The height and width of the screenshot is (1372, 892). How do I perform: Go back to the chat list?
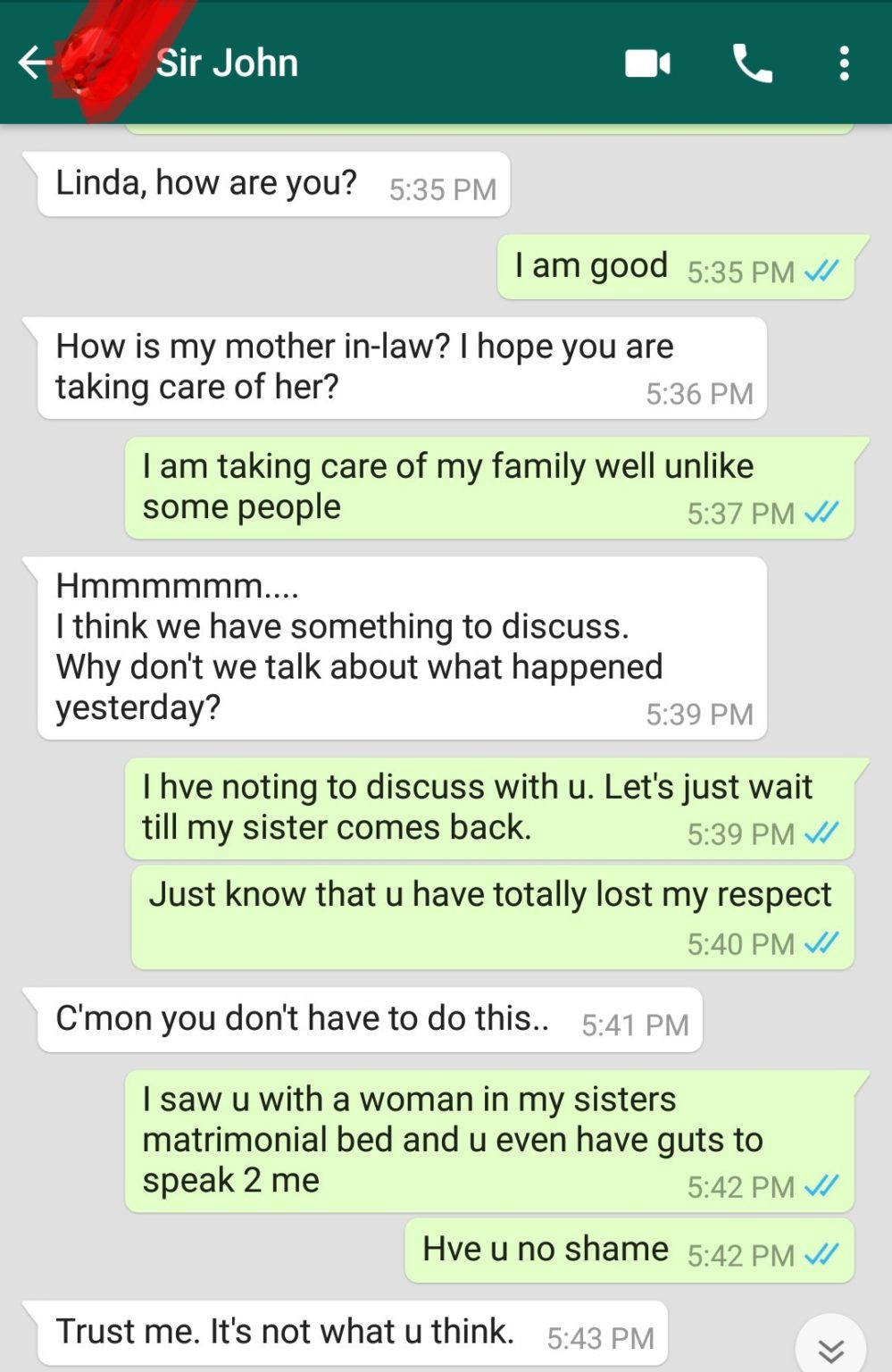34,63
